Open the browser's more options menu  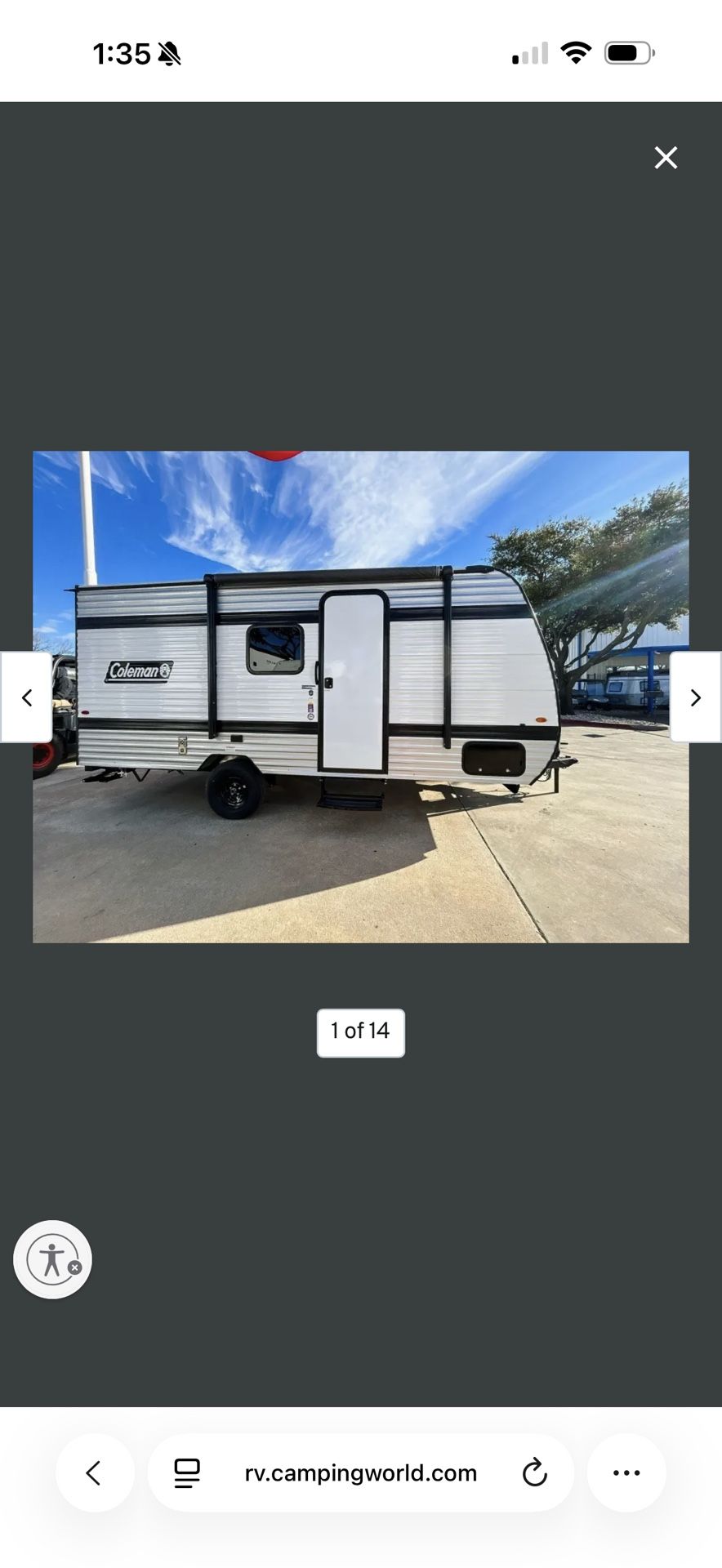[x=626, y=1472]
